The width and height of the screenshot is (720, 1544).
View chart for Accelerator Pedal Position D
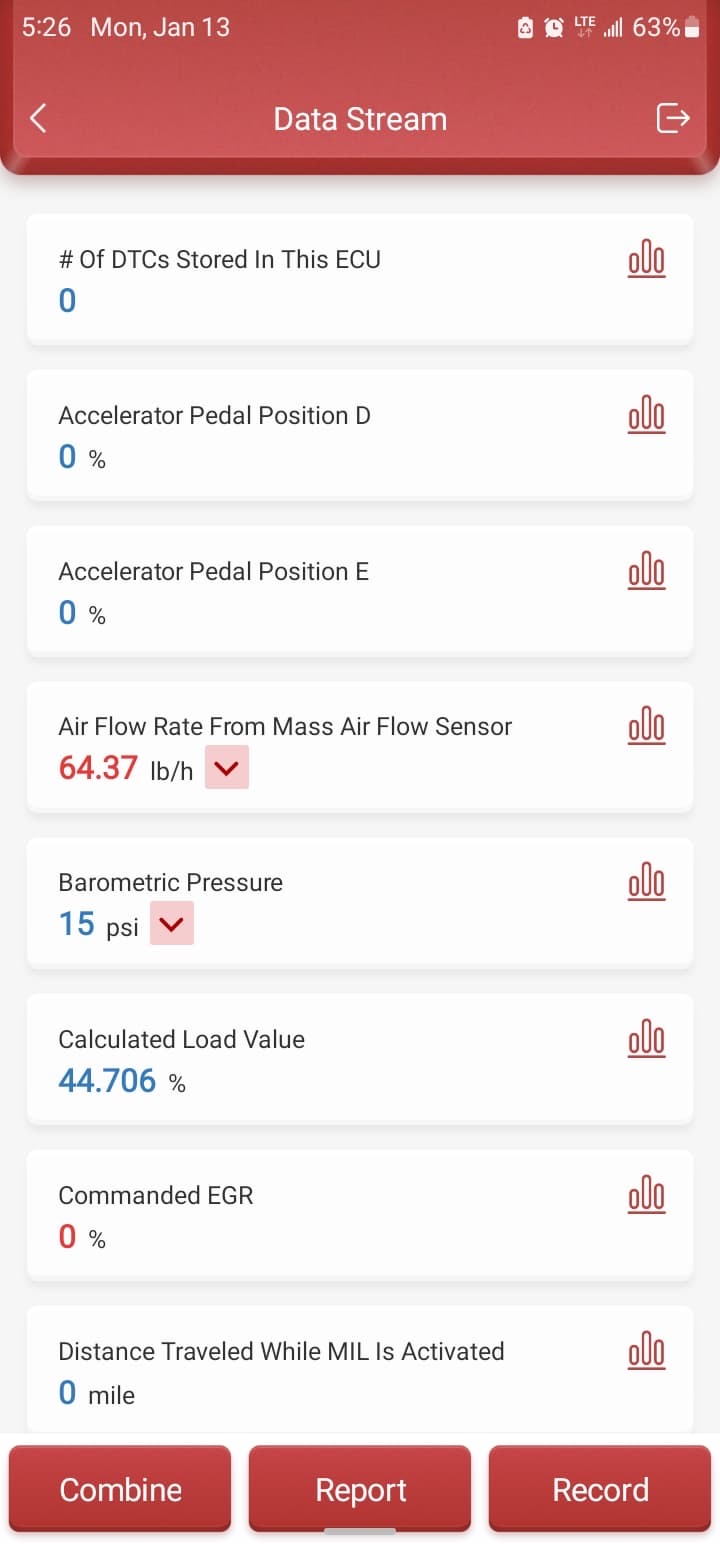coord(646,415)
